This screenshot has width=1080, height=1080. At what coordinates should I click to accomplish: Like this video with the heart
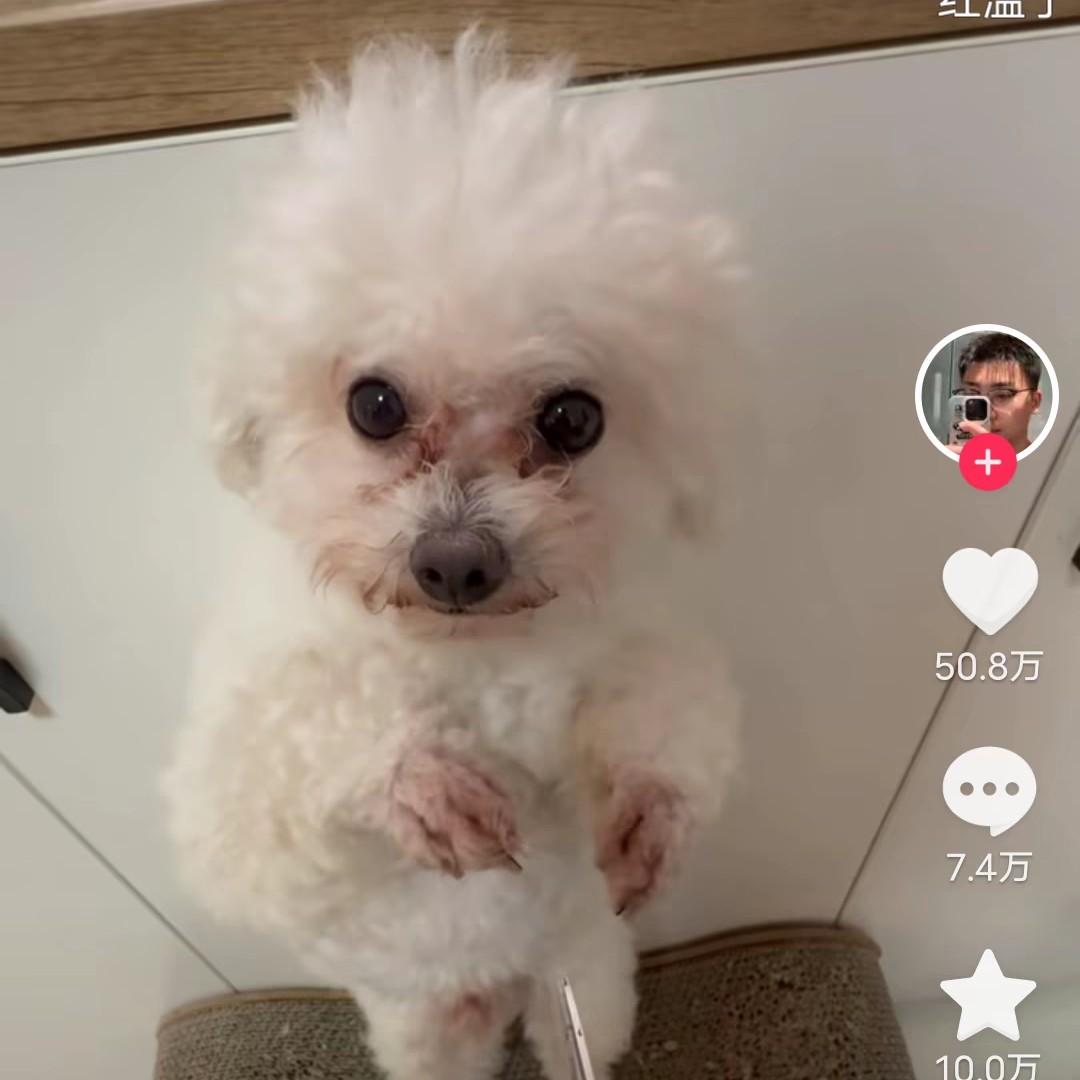(x=990, y=590)
